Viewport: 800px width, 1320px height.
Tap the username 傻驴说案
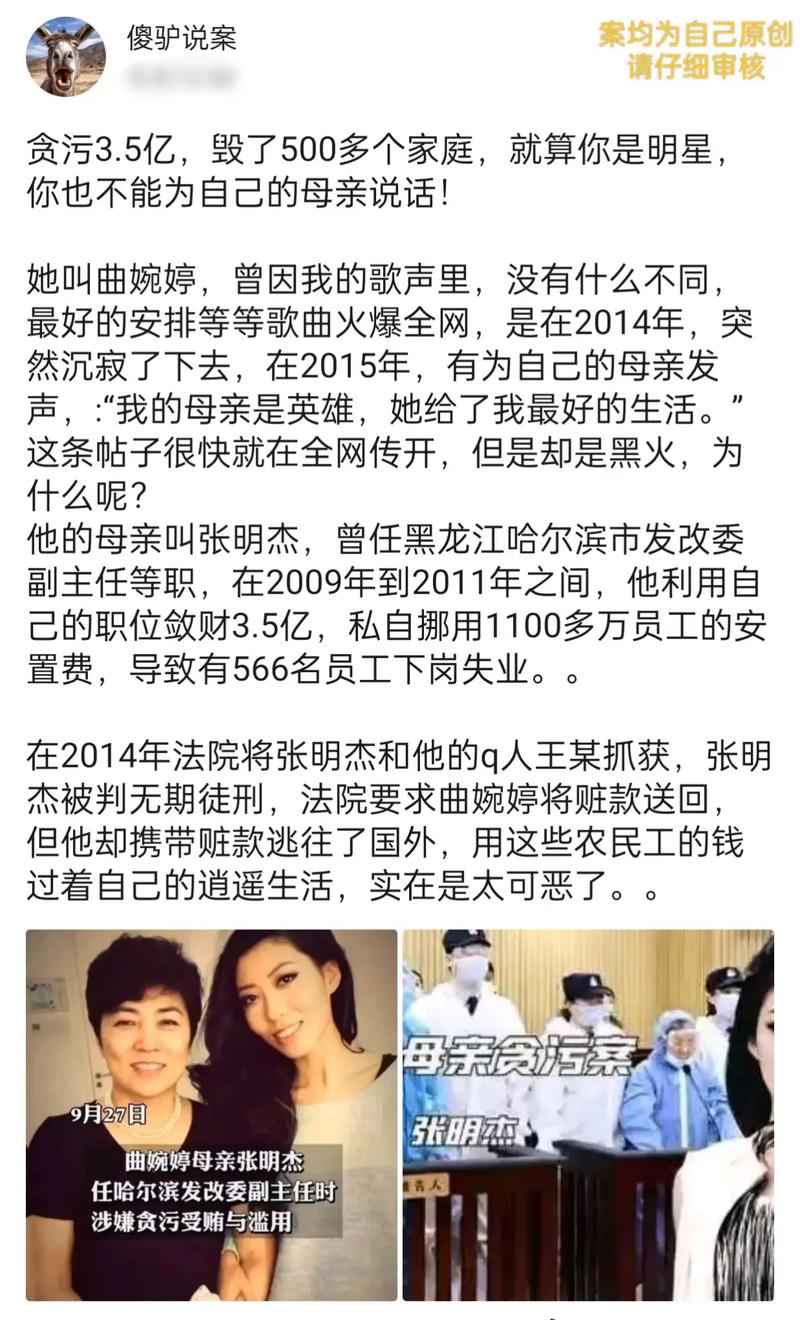tap(181, 39)
